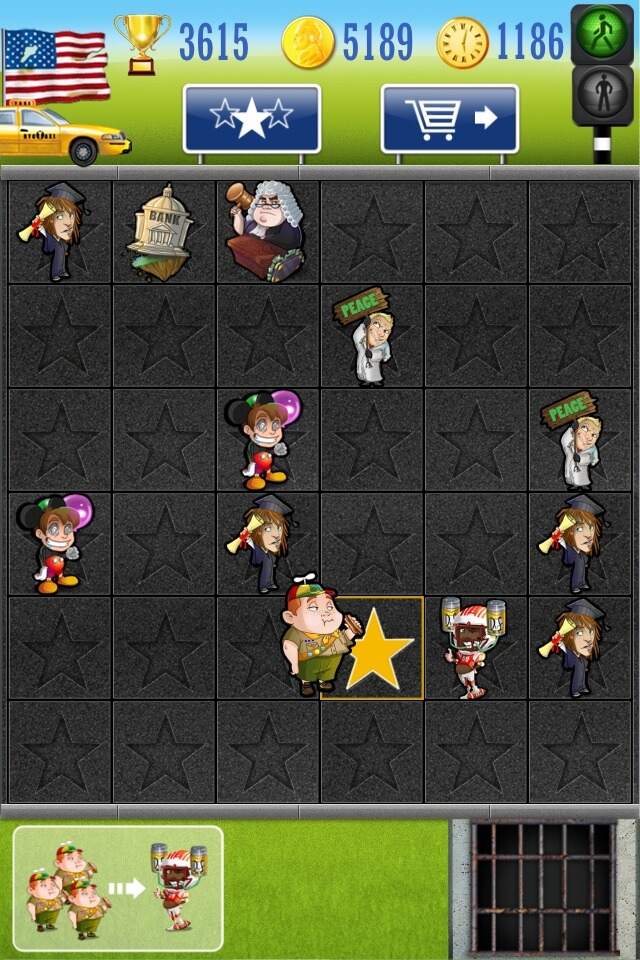This screenshot has width=640, height=960.
Task: Open the shopping cart store
Action: coord(449,118)
